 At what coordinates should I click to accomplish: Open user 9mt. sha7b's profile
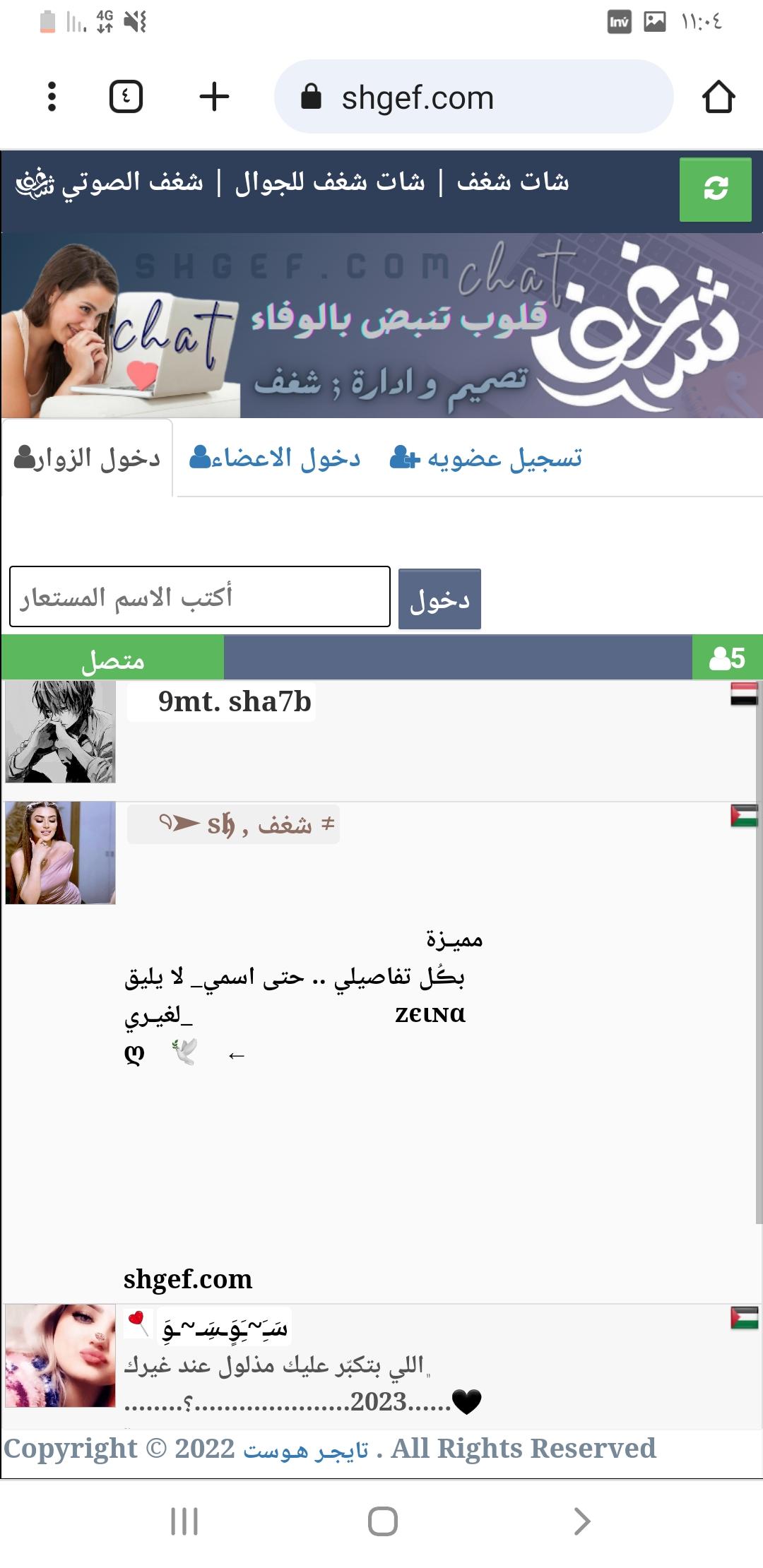[235, 702]
